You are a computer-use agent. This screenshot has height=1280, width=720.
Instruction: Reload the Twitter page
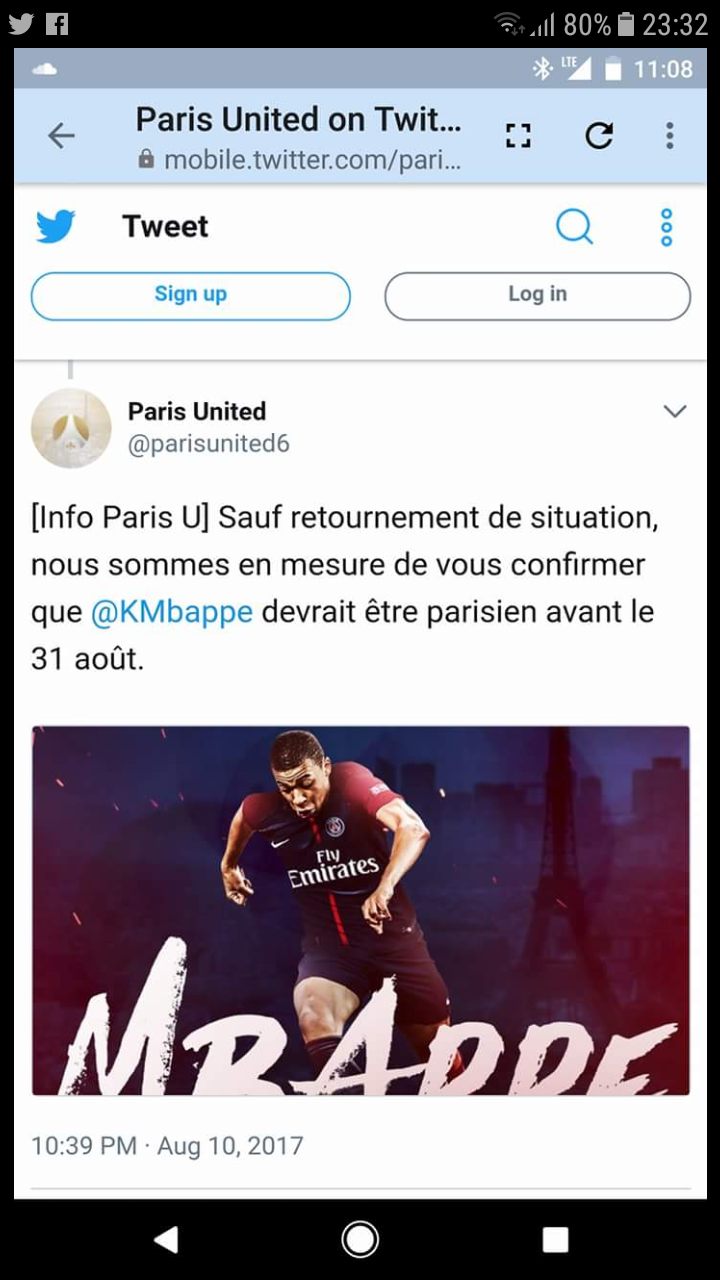pos(598,136)
